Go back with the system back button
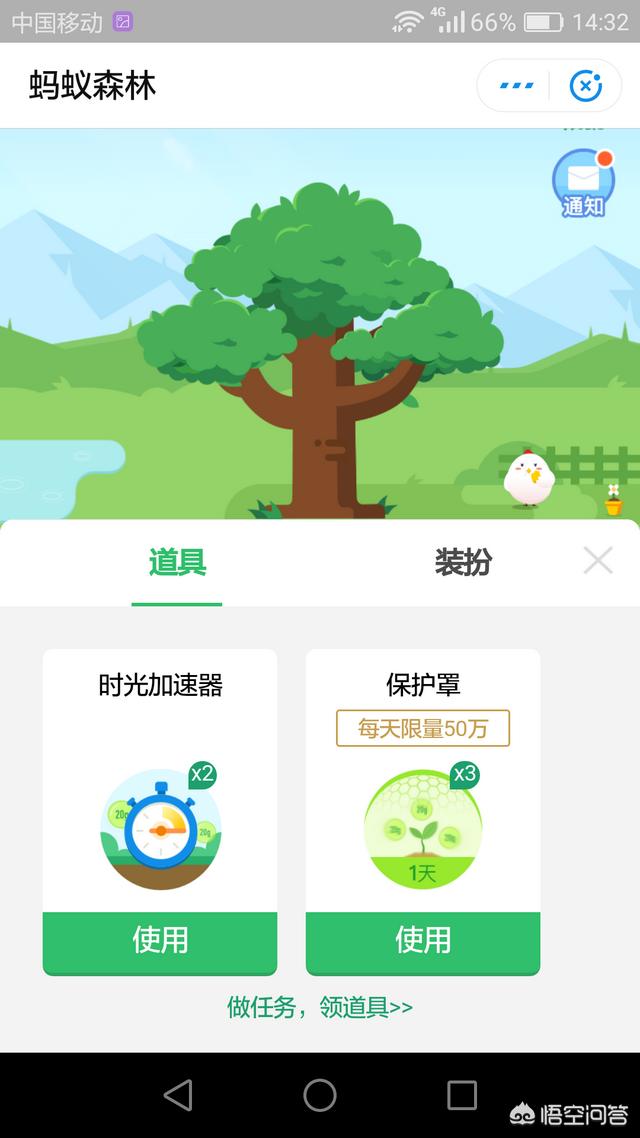 tap(178, 1094)
